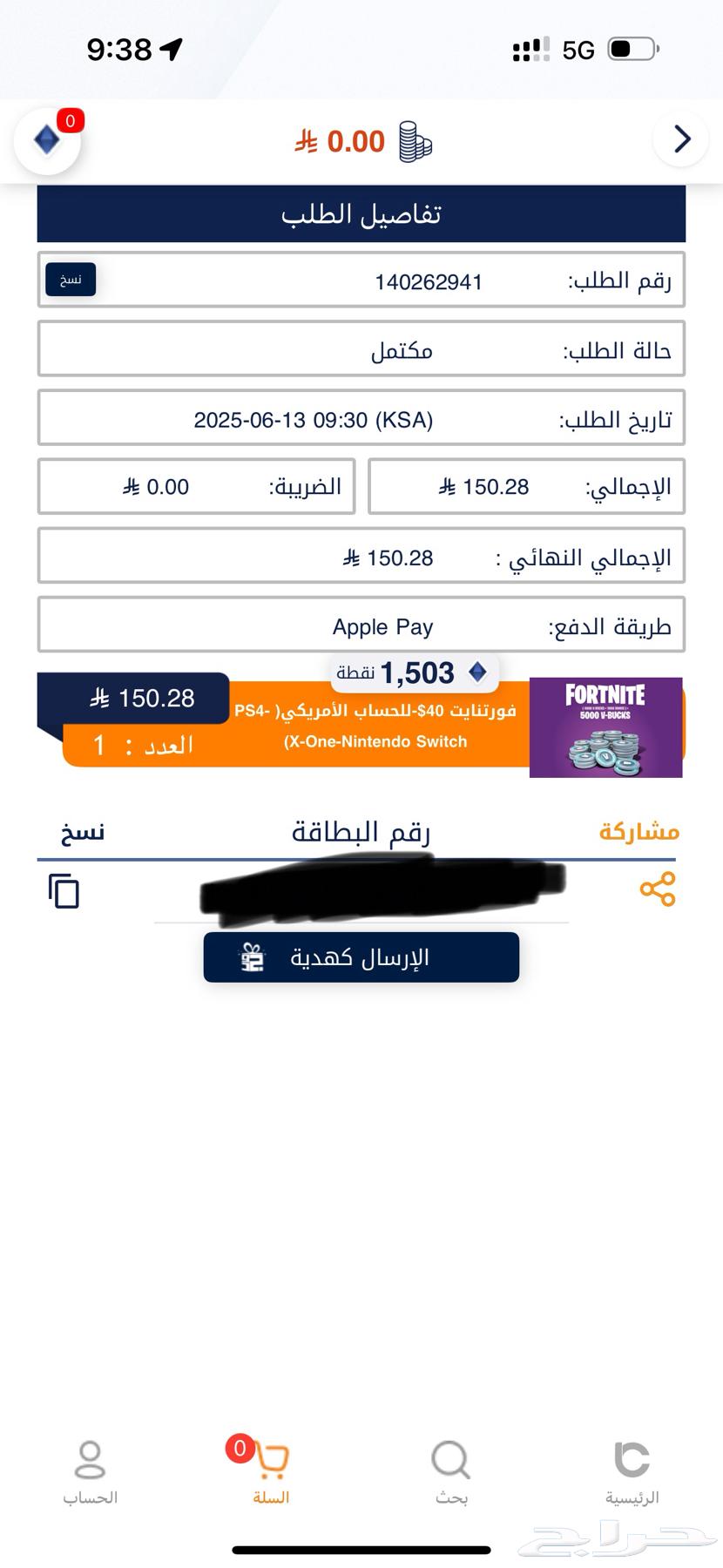Copy the order number with the نسخ button
This screenshot has width=723, height=1568.
click(71, 280)
